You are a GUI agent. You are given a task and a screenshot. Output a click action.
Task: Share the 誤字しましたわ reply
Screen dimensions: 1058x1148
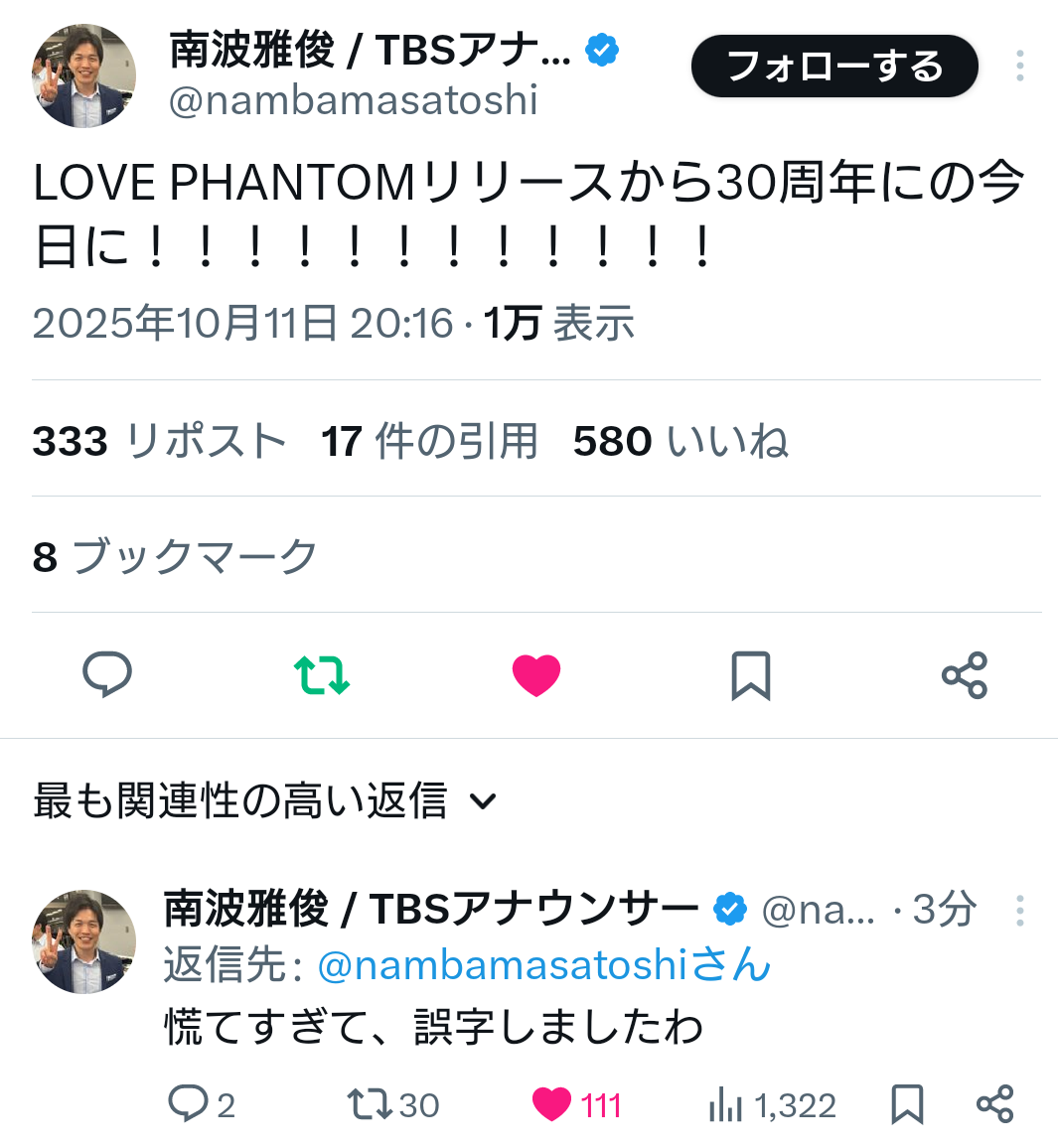994,1104
